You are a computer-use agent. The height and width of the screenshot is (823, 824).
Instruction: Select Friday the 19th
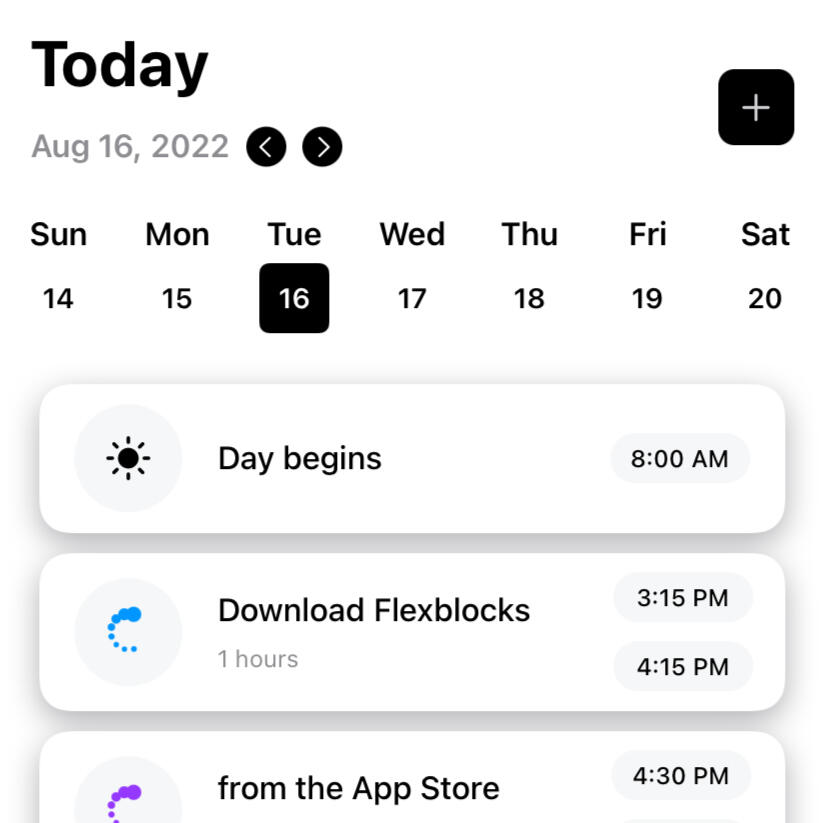point(647,298)
